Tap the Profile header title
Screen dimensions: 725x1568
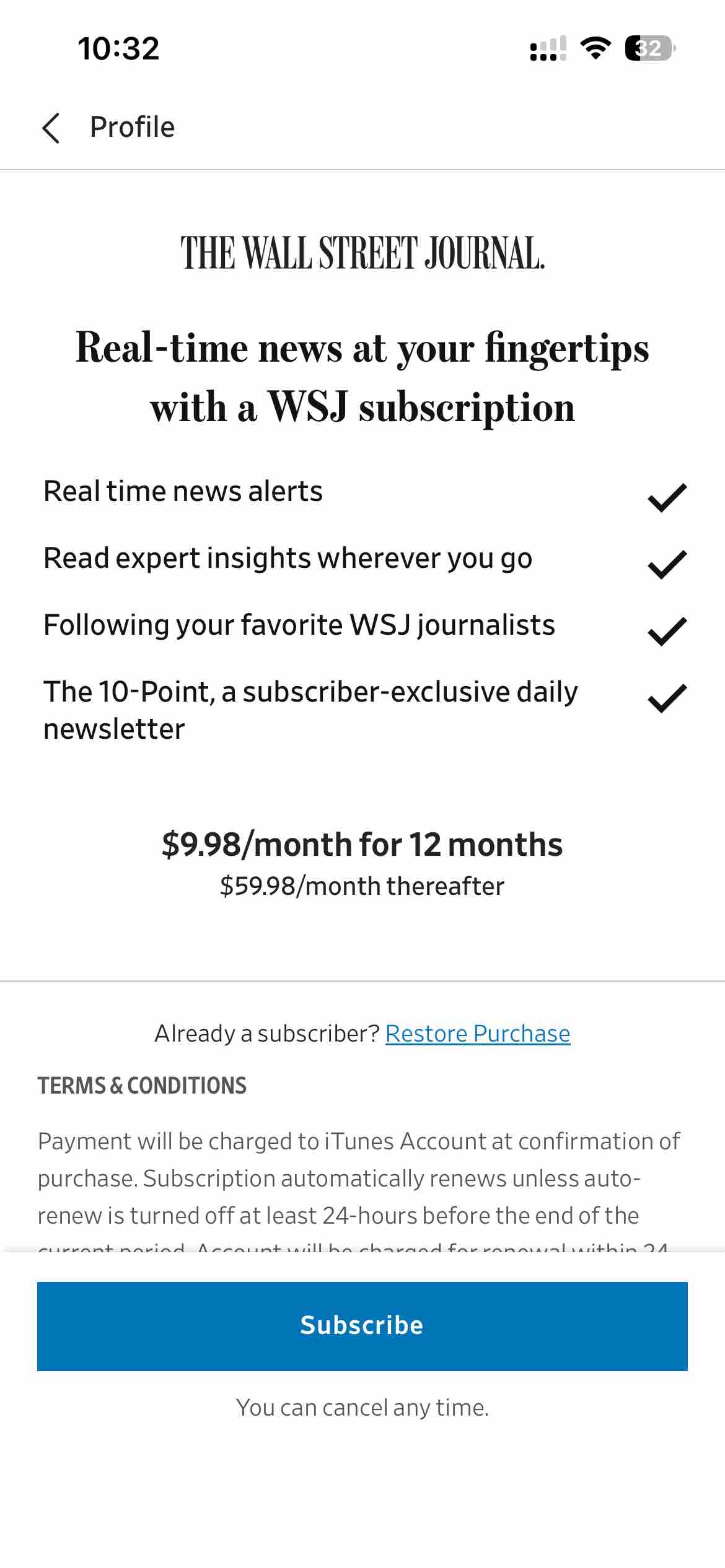(x=132, y=127)
